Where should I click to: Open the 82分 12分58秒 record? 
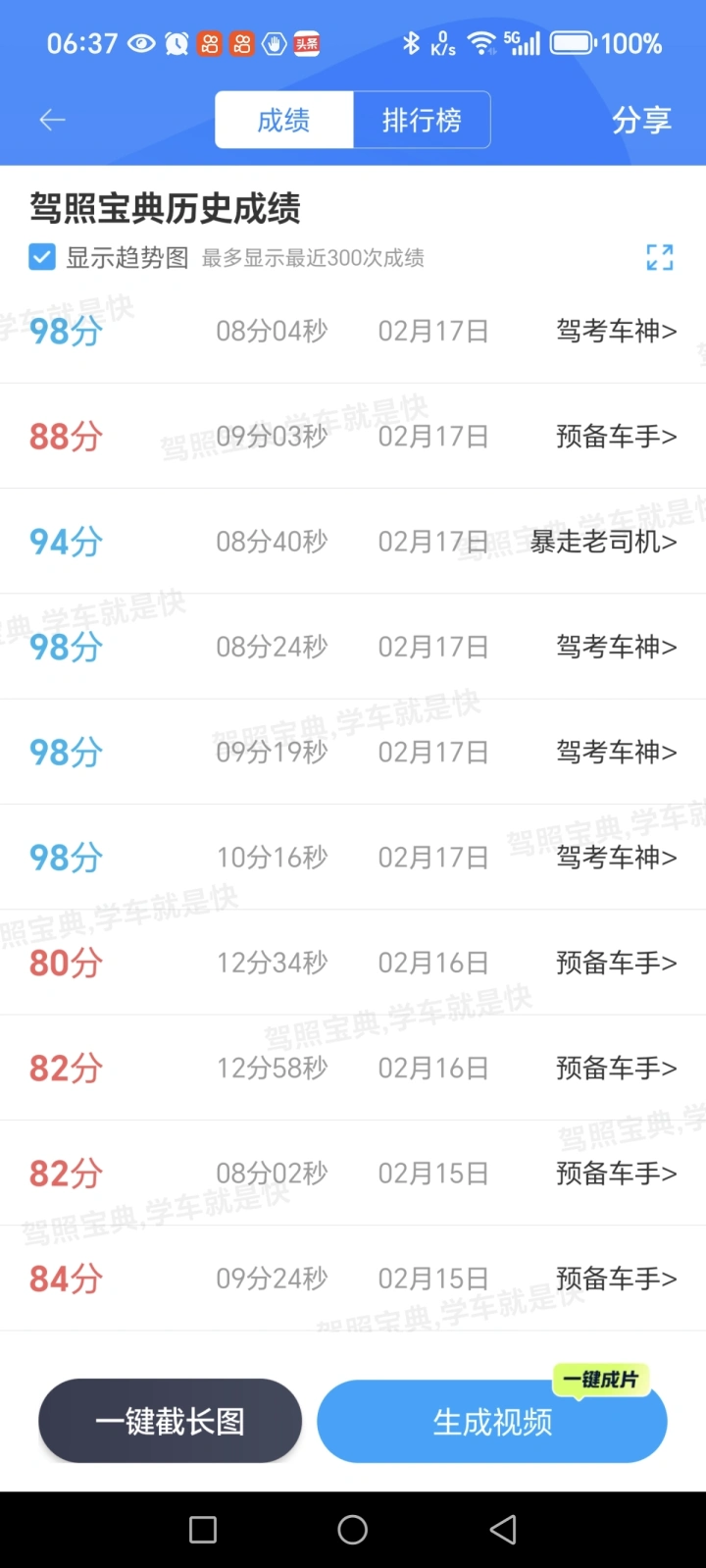coord(353,1068)
